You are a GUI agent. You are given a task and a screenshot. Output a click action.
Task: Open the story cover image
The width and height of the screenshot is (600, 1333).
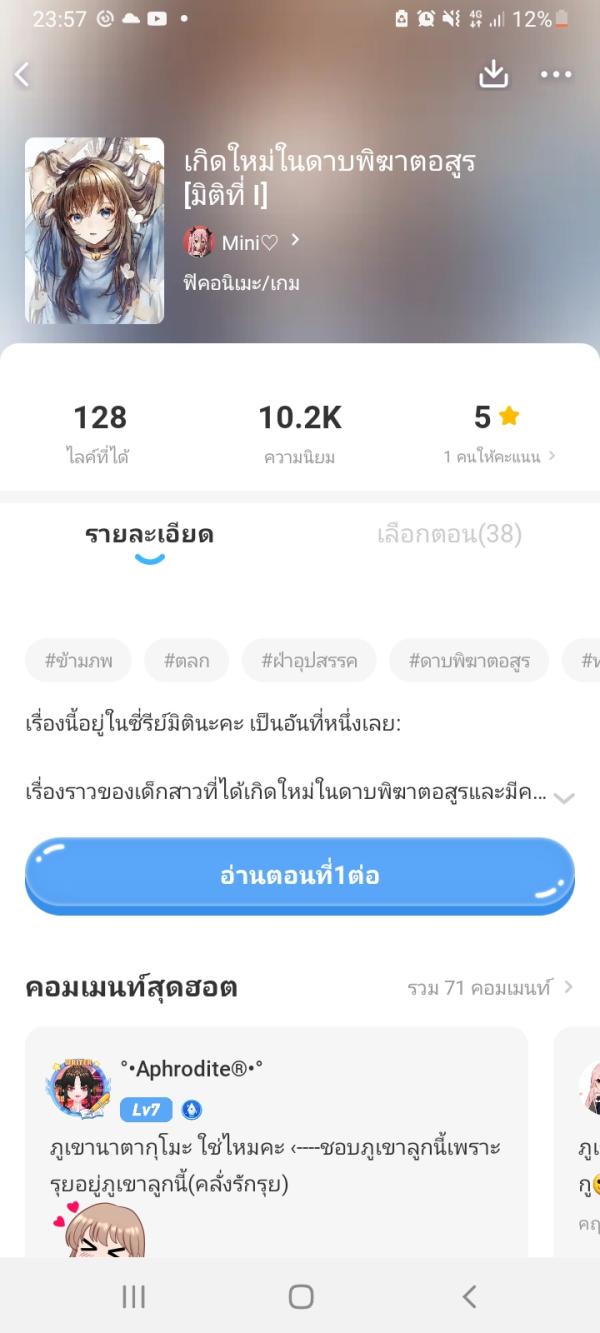coord(94,230)
